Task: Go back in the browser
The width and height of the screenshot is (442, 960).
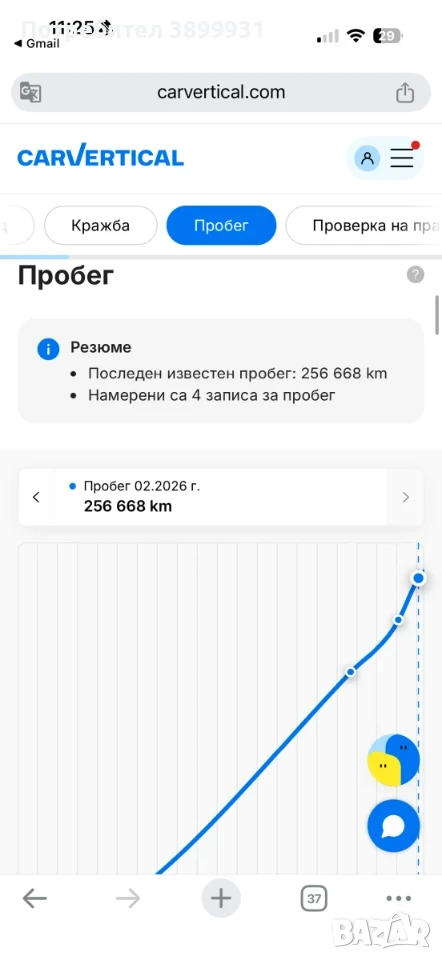Action: click(x=35, y=899)
